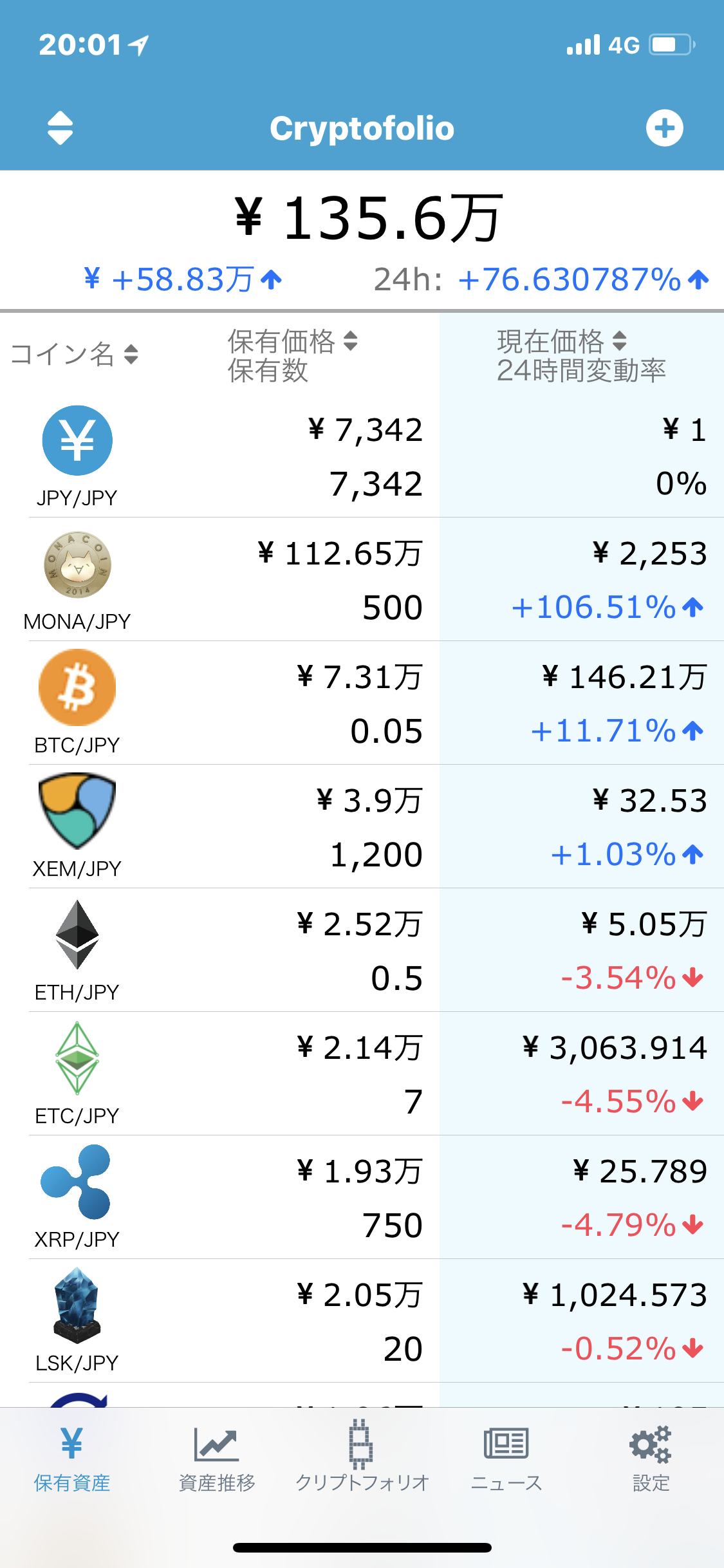
Task: Open the ニュース tab
Action: 506,1459
